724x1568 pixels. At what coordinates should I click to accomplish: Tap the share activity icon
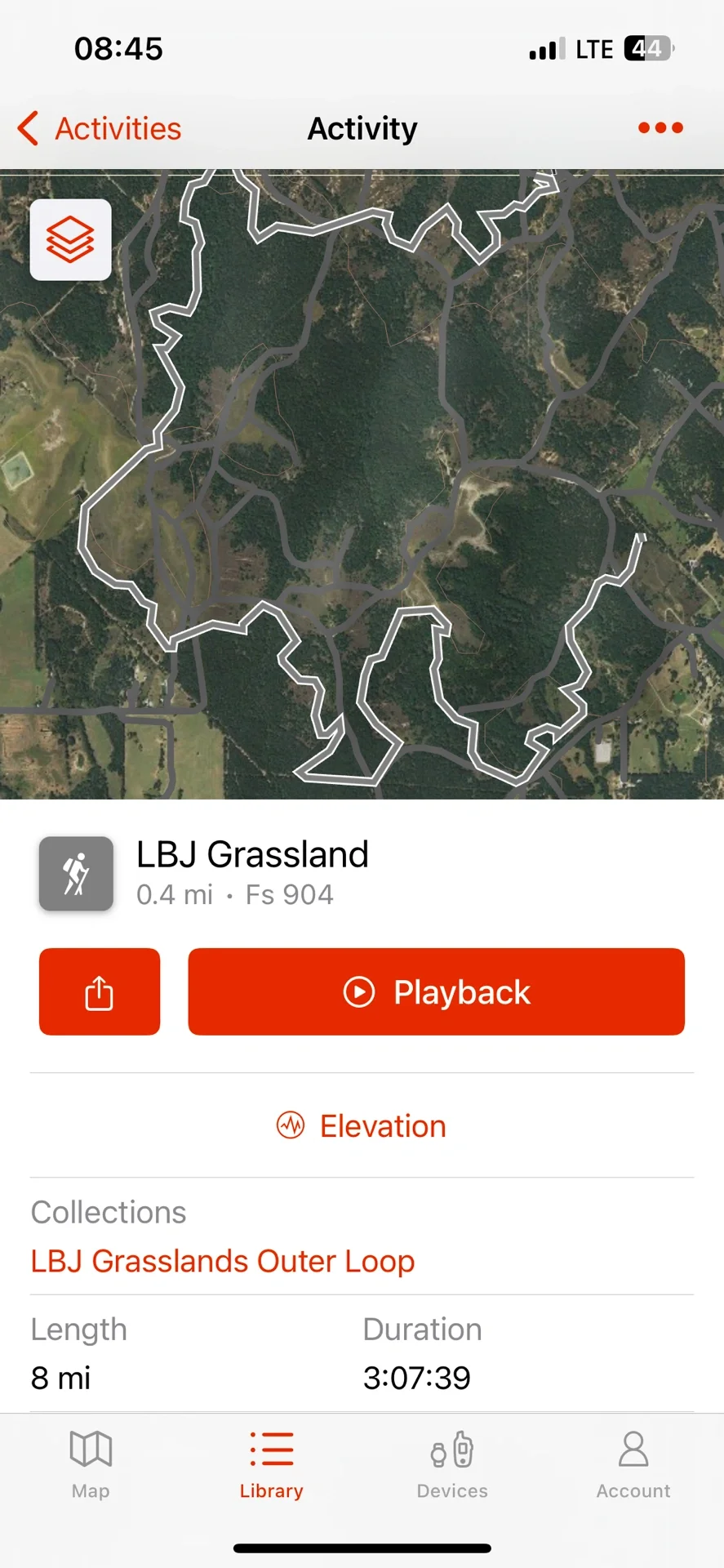click(99, 991)
